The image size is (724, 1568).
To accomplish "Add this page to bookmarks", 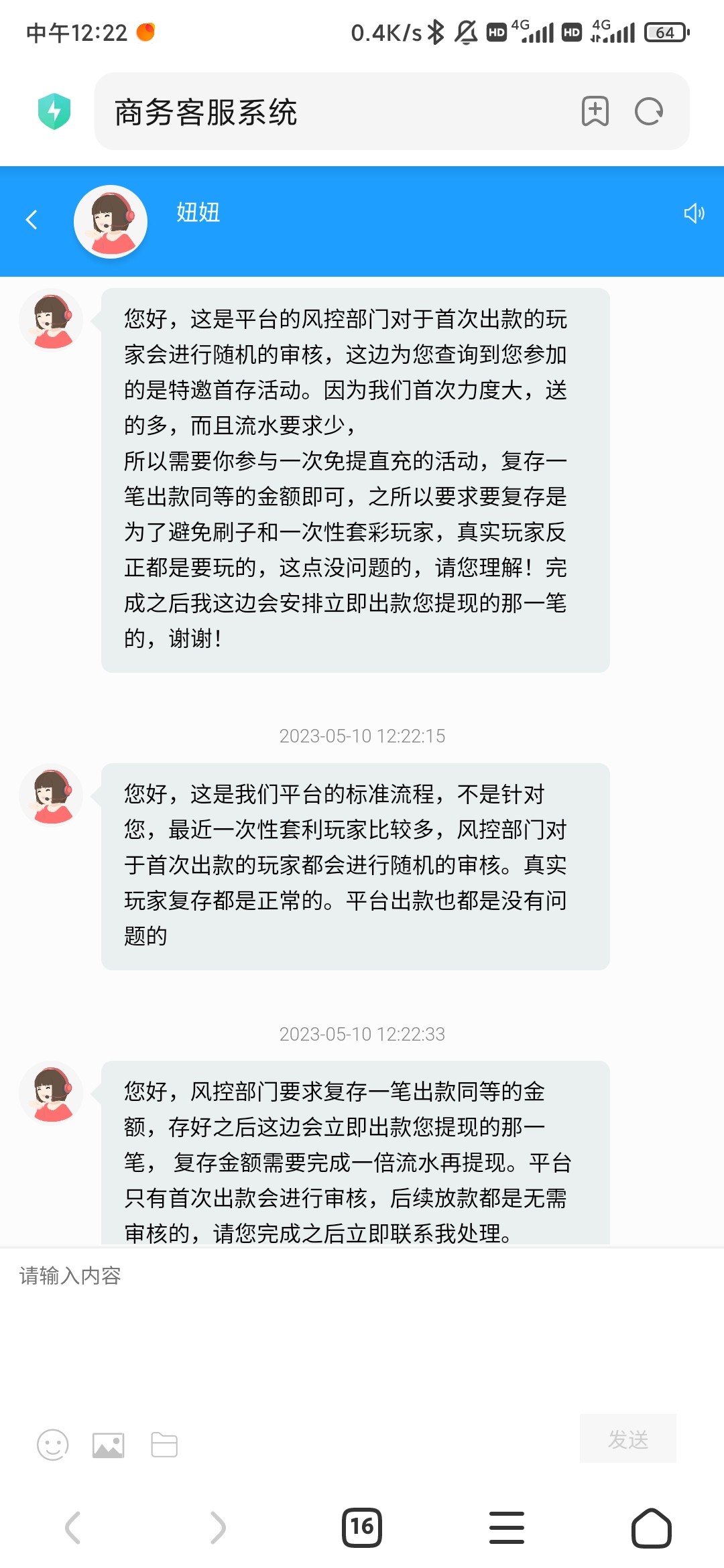I will click(595, 111).
